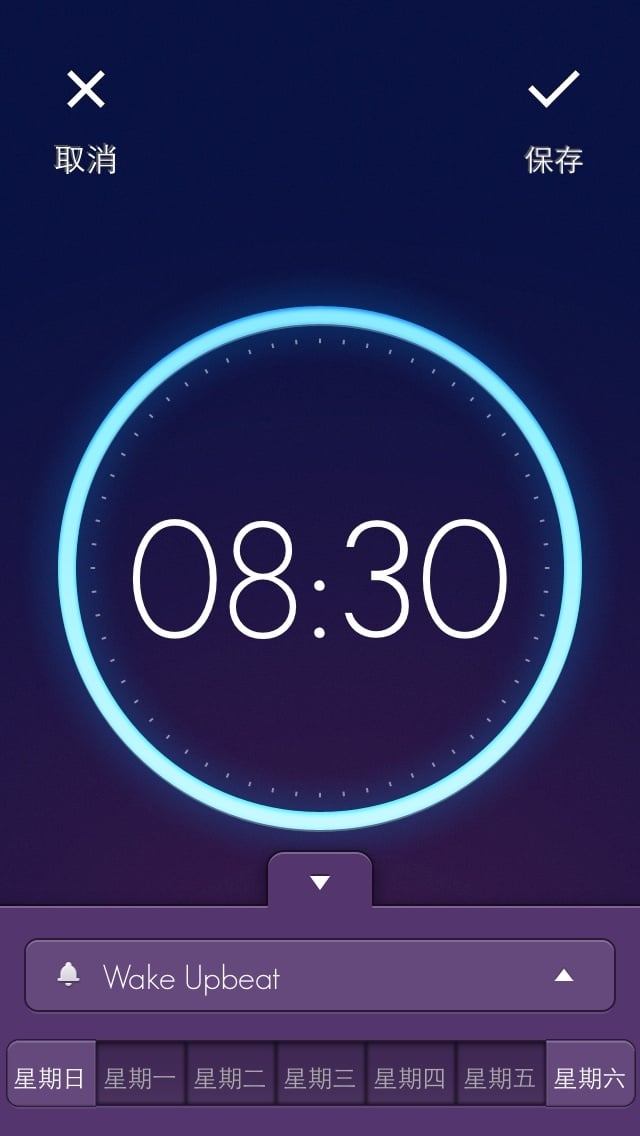Toggle 星期日 repeat day

[x=51, y=1078]
